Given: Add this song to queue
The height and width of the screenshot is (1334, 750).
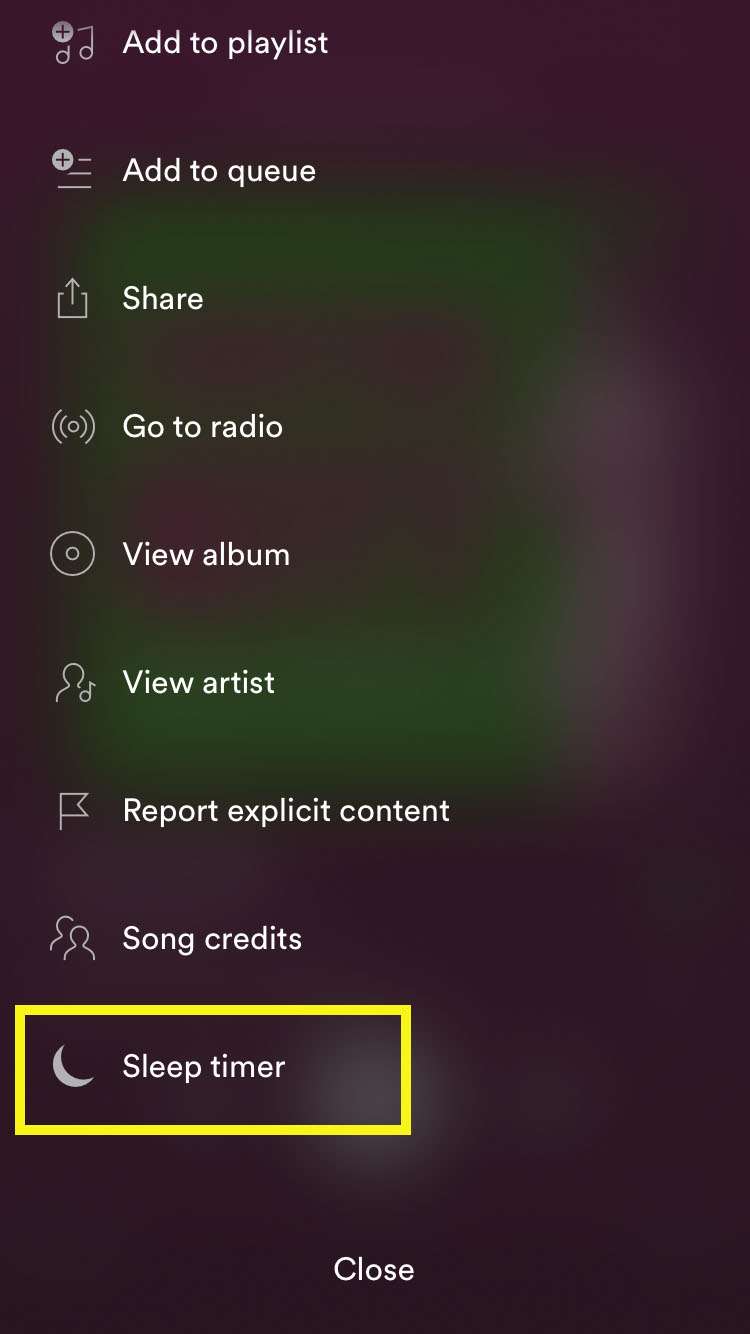Looking at the screenshot, I should pyautogui.click(x=219, y=171).
